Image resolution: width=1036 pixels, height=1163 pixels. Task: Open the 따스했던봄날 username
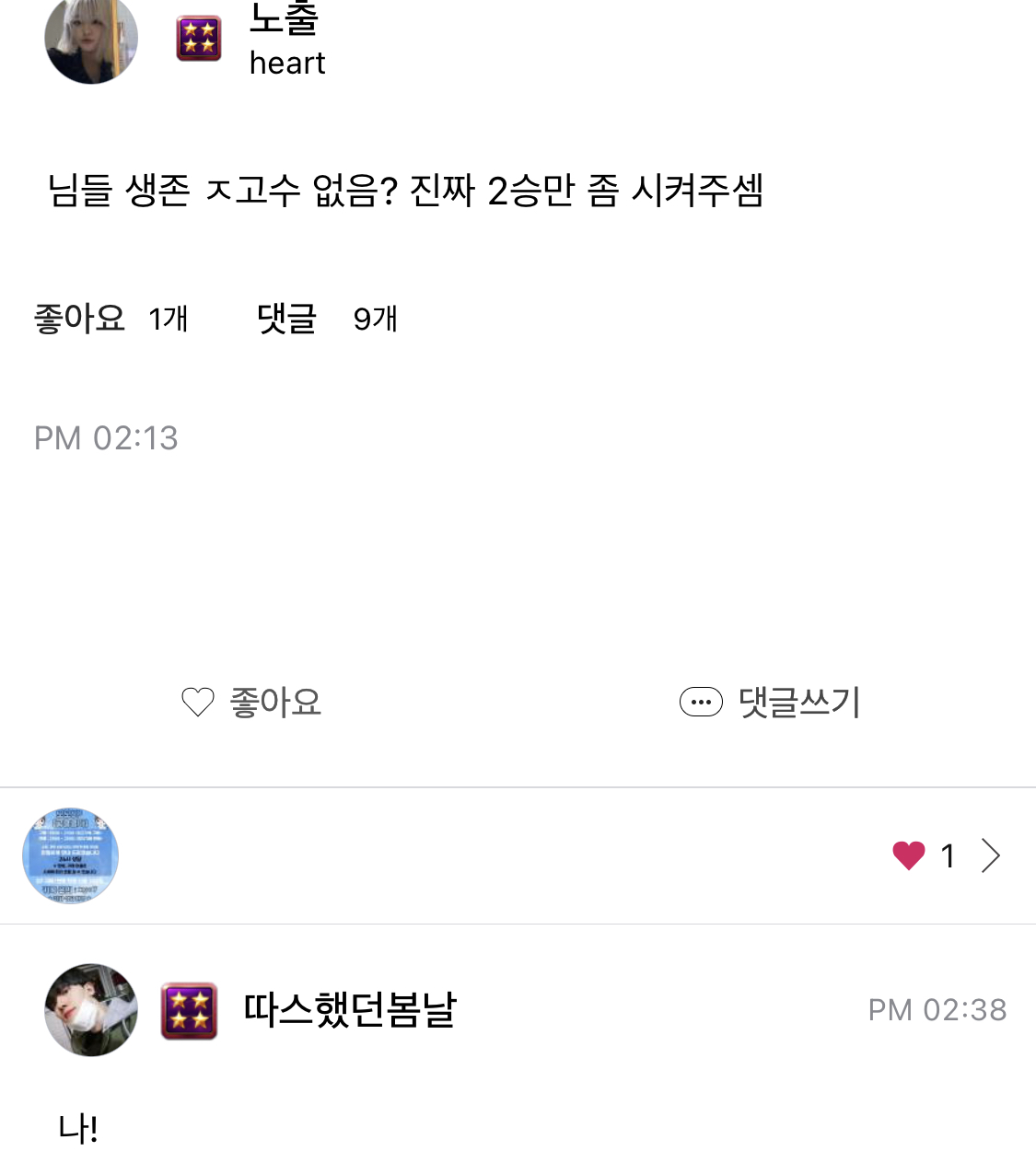tap(350, 1010)
